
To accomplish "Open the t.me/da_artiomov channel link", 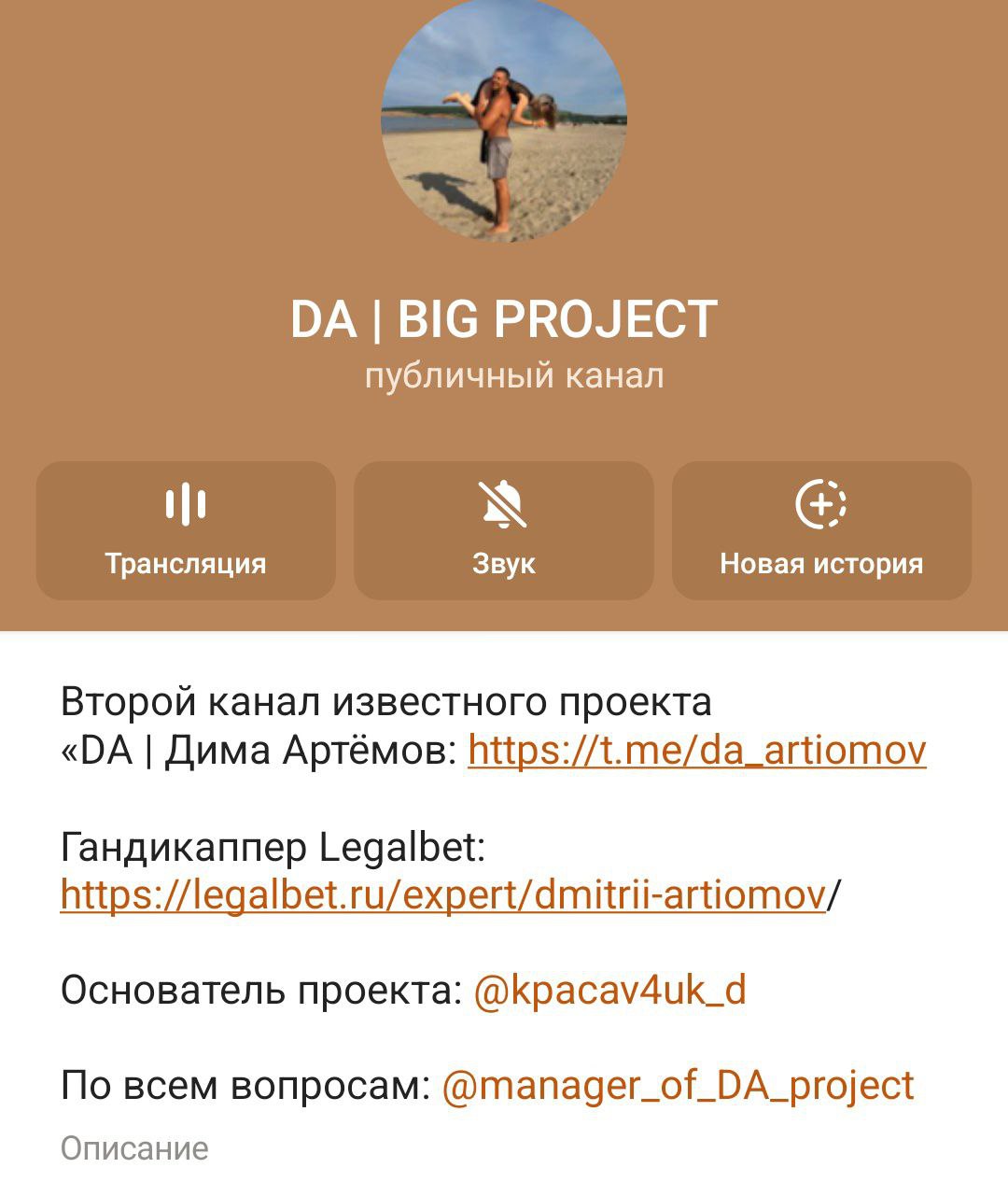I will point(696,750).
